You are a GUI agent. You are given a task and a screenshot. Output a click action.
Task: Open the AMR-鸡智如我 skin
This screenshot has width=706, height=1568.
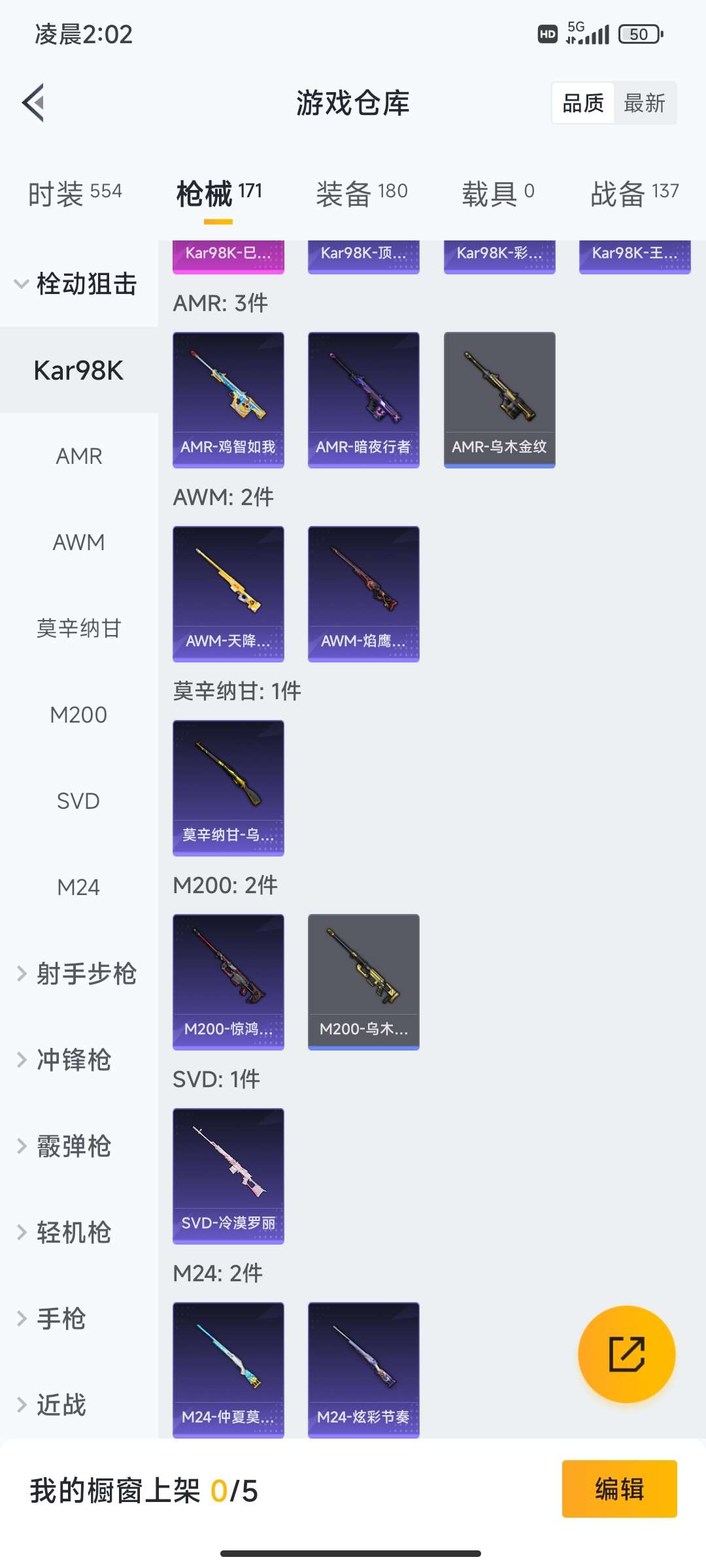click(228, 399)
